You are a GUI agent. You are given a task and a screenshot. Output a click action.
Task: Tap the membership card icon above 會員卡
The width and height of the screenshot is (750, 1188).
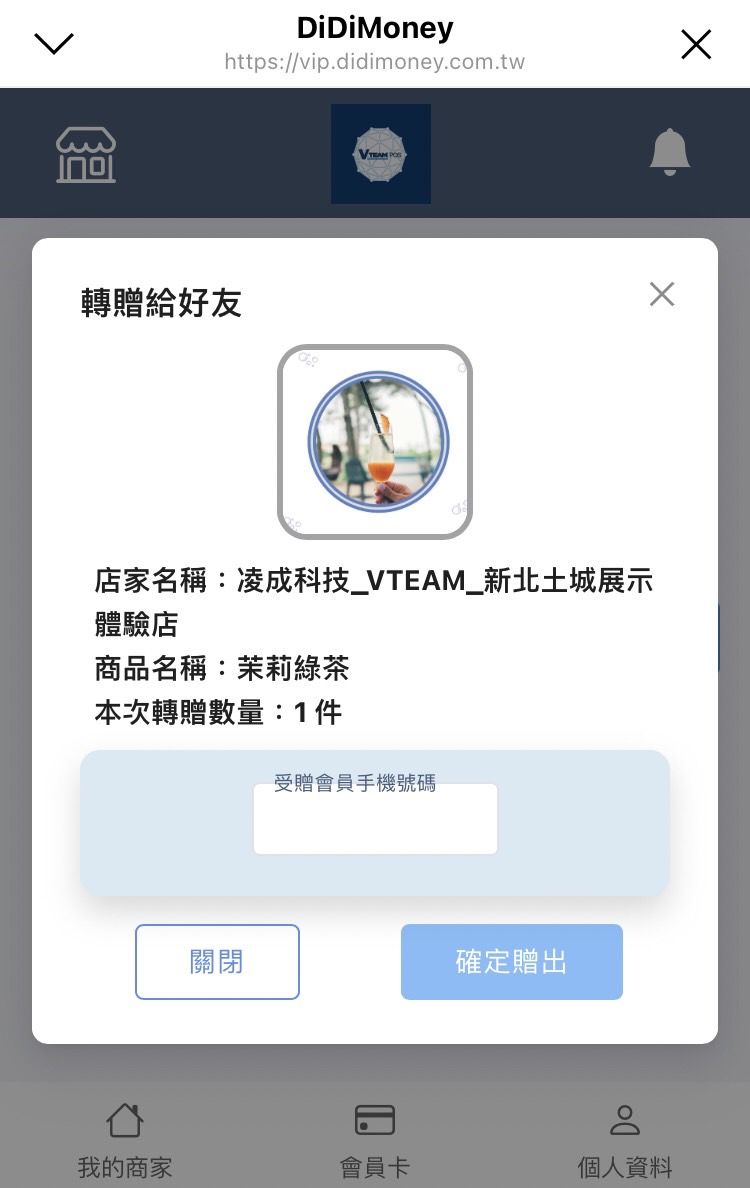pyautogui.click(x=374, y=1120)
